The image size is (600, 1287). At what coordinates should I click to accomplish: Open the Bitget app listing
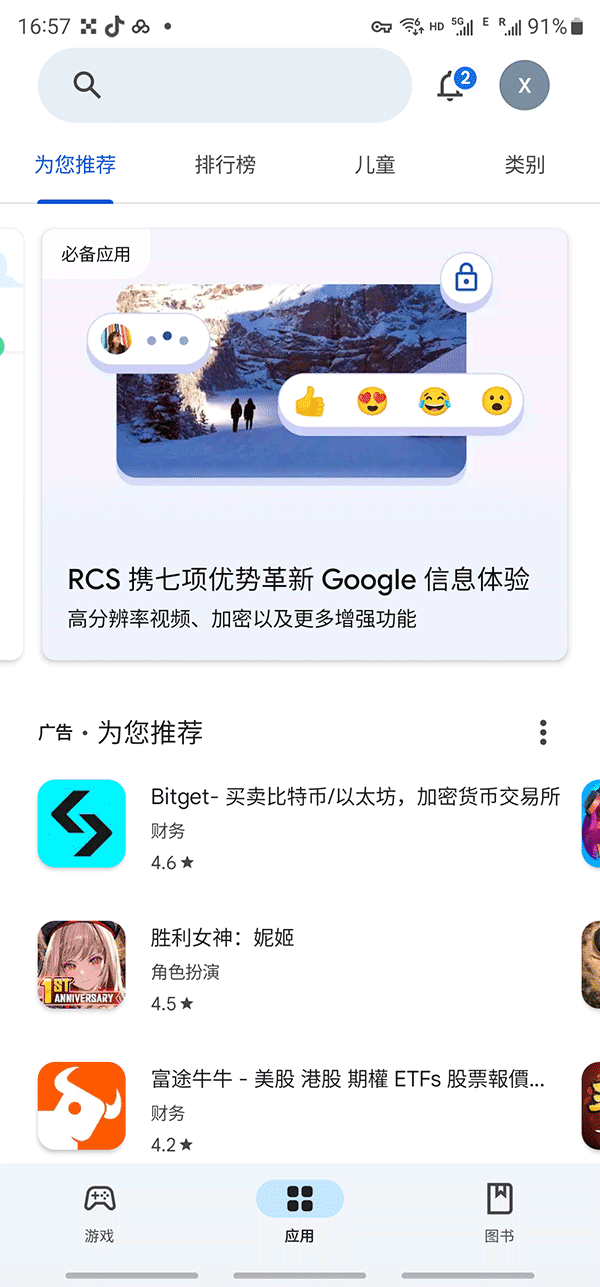click(300, 823)
